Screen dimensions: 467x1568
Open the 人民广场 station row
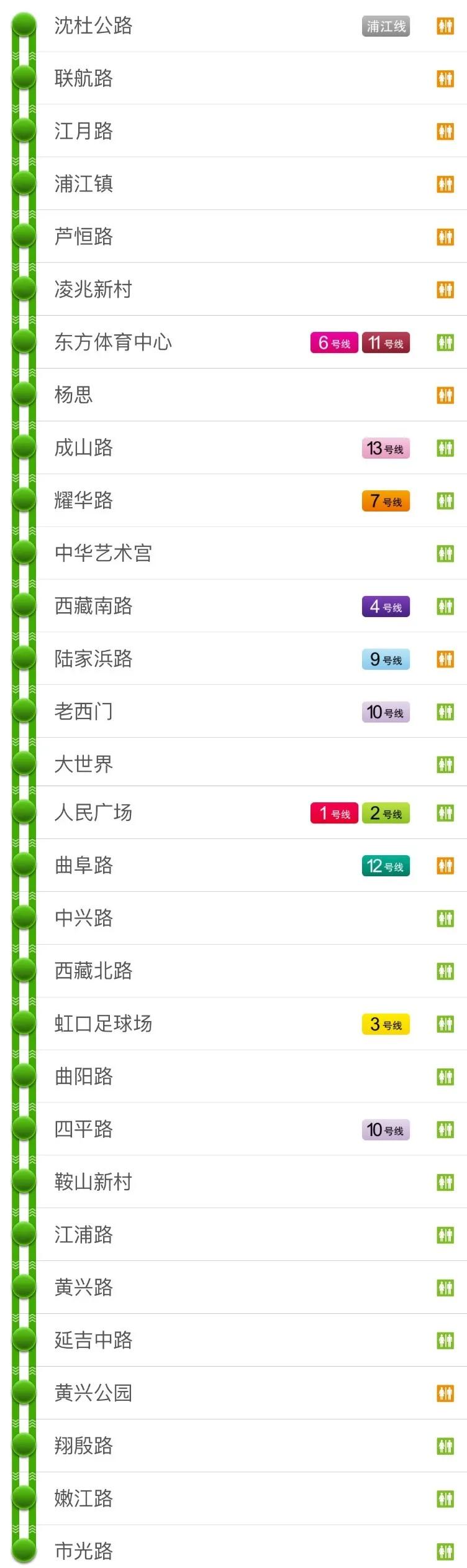tap(93, 813)
